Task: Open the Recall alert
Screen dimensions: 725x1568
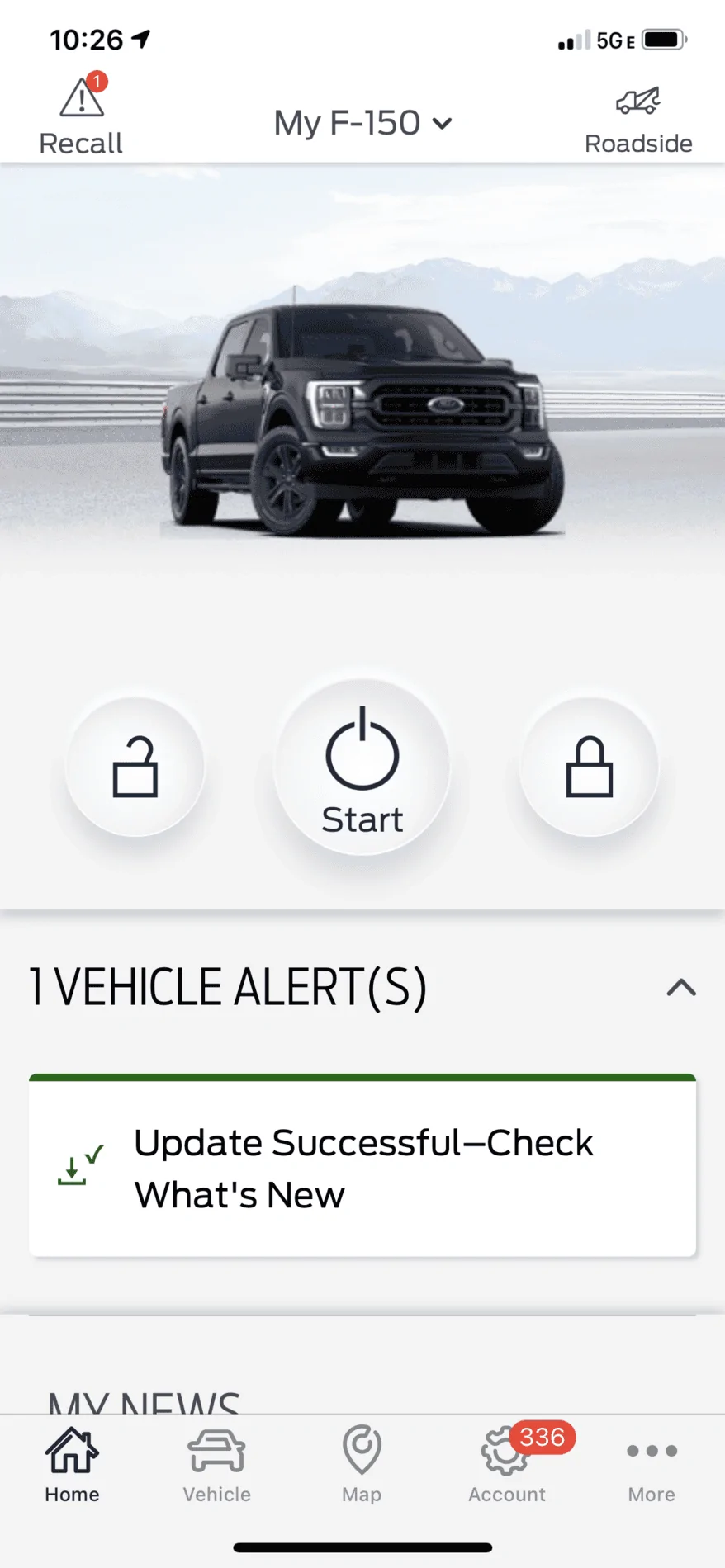Action: click(x=81, y=116)
